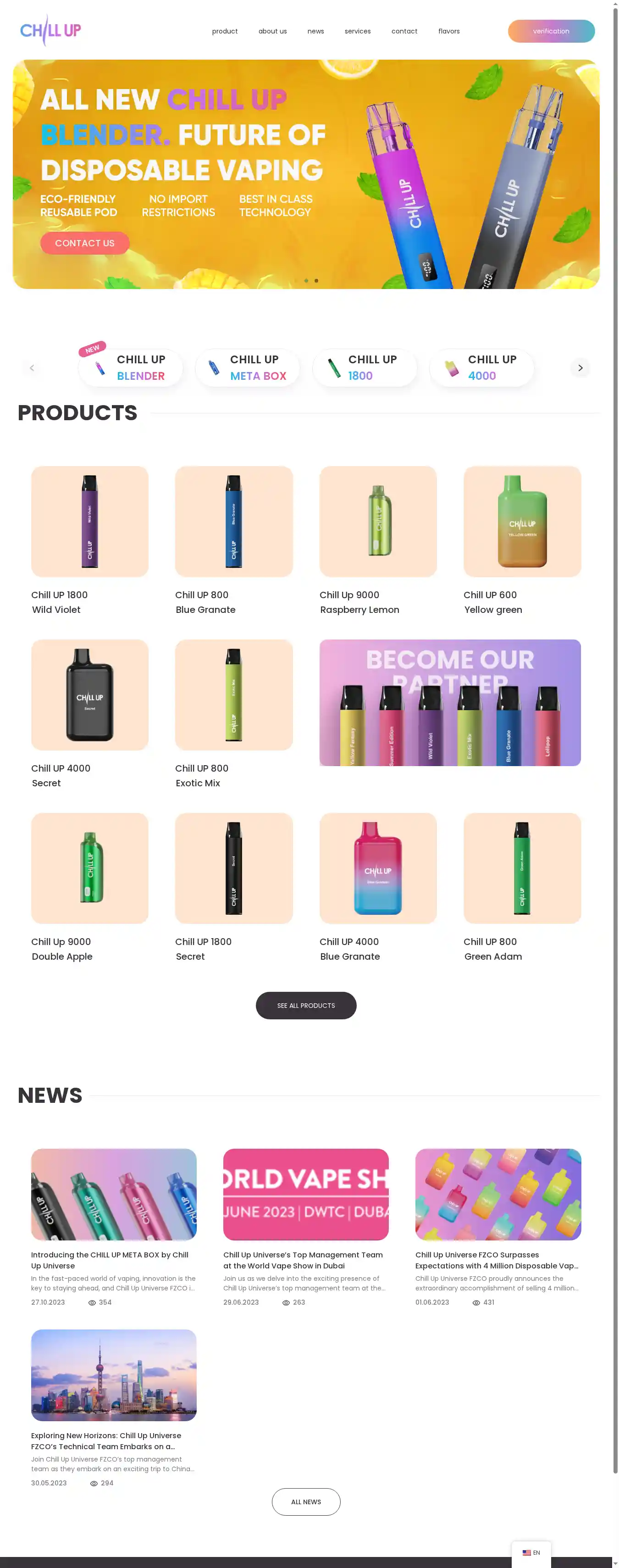The width and height of the screenshot is (619, 1568).
Task: Tap the Contact Us banner button
Action: pyautogui.click(x=85, y=243)
